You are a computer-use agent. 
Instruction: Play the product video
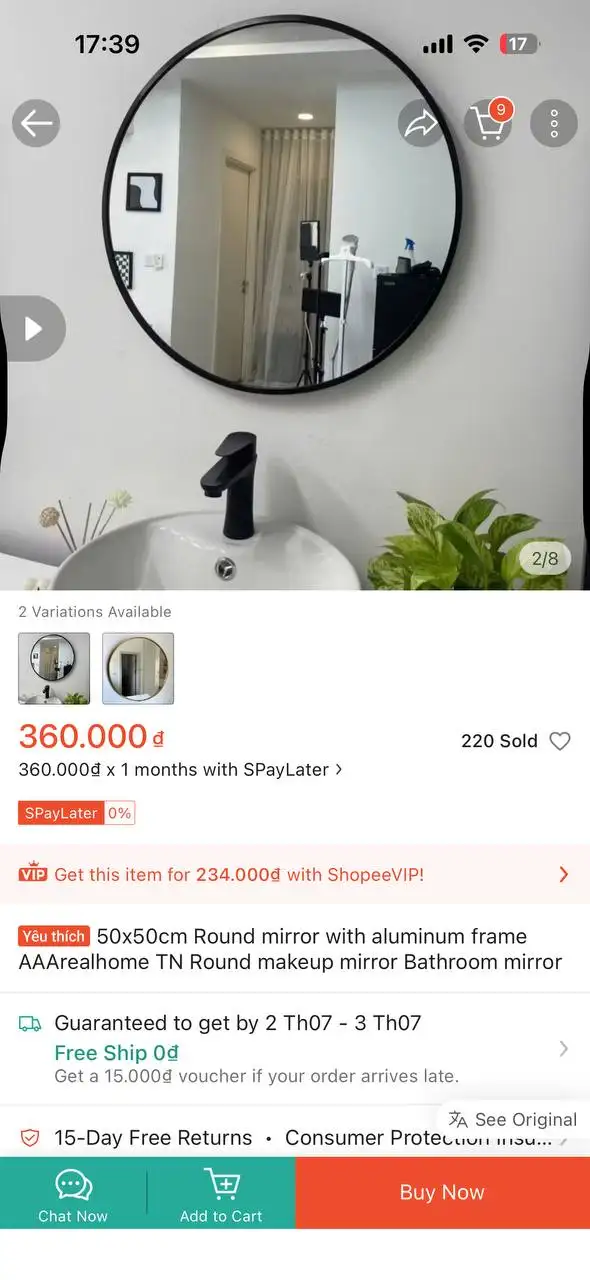[32, 328]
